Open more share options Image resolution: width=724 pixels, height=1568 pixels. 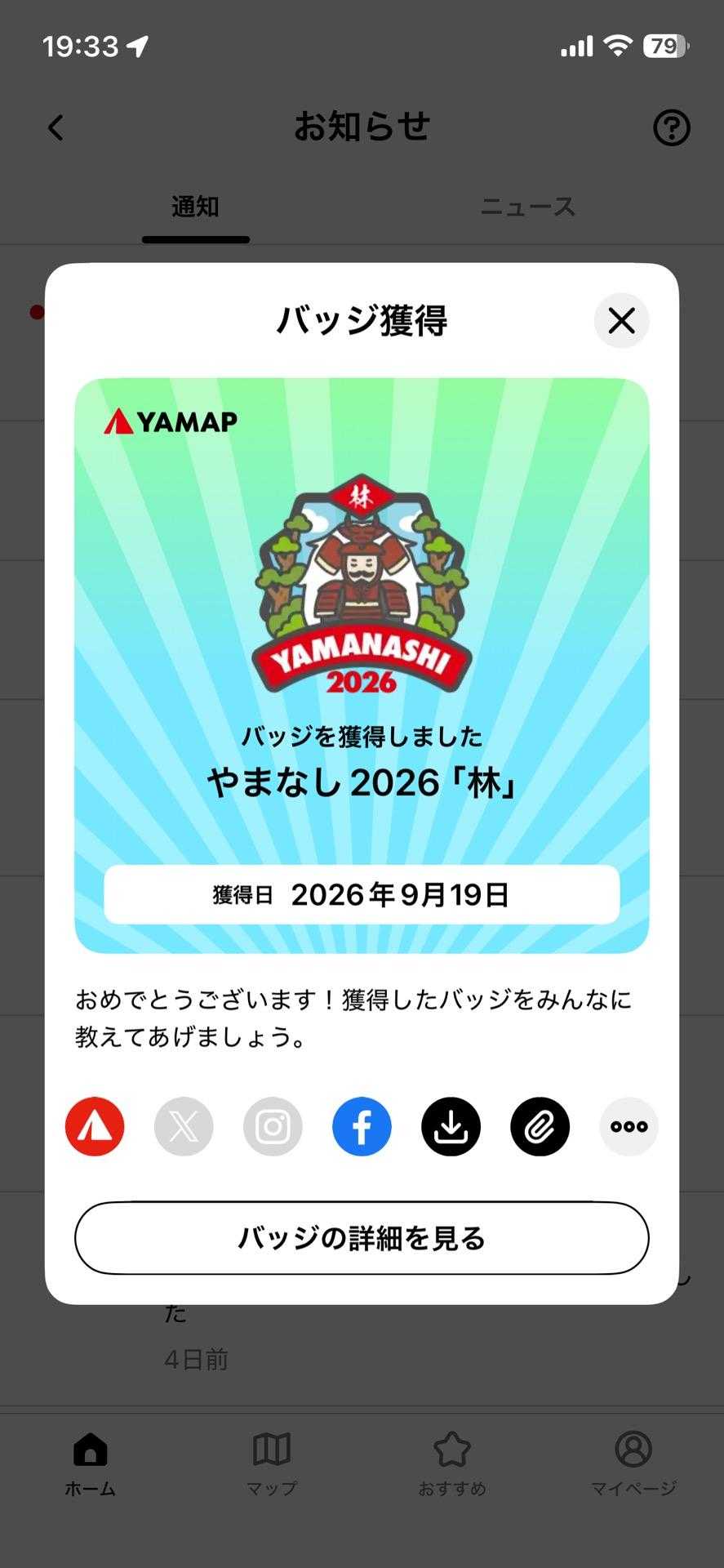(629, 1126)
